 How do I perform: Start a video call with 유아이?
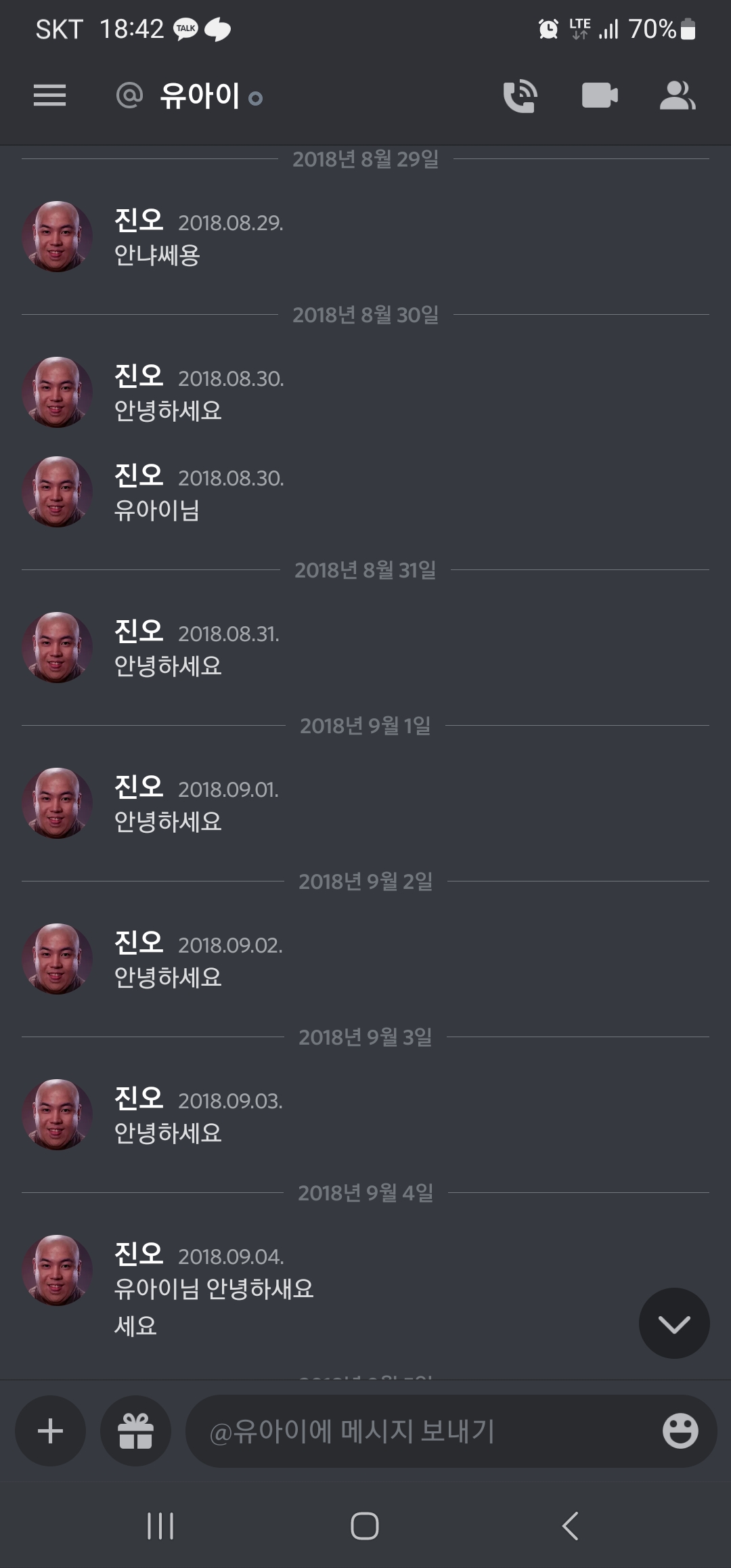(600, 95)
